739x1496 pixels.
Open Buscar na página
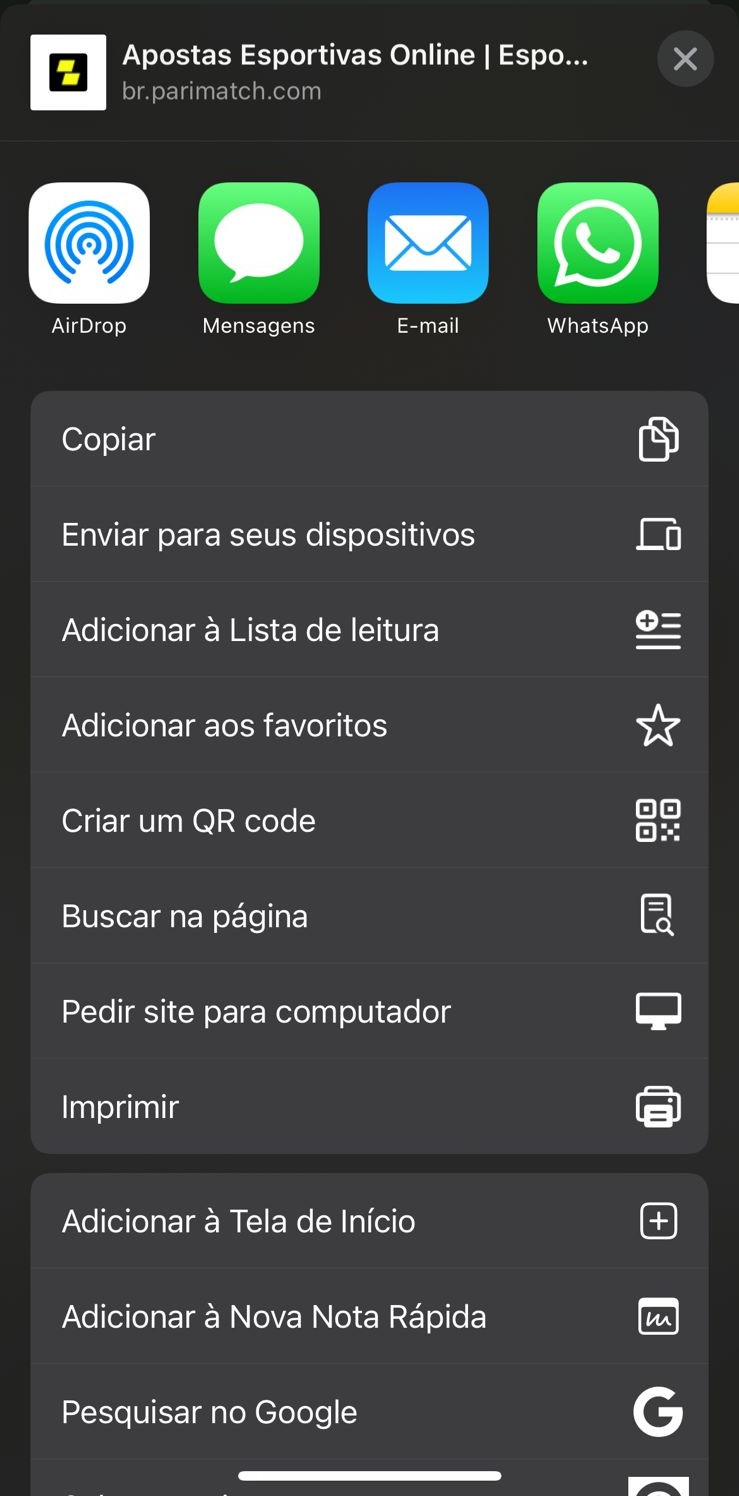pos(369,916)
